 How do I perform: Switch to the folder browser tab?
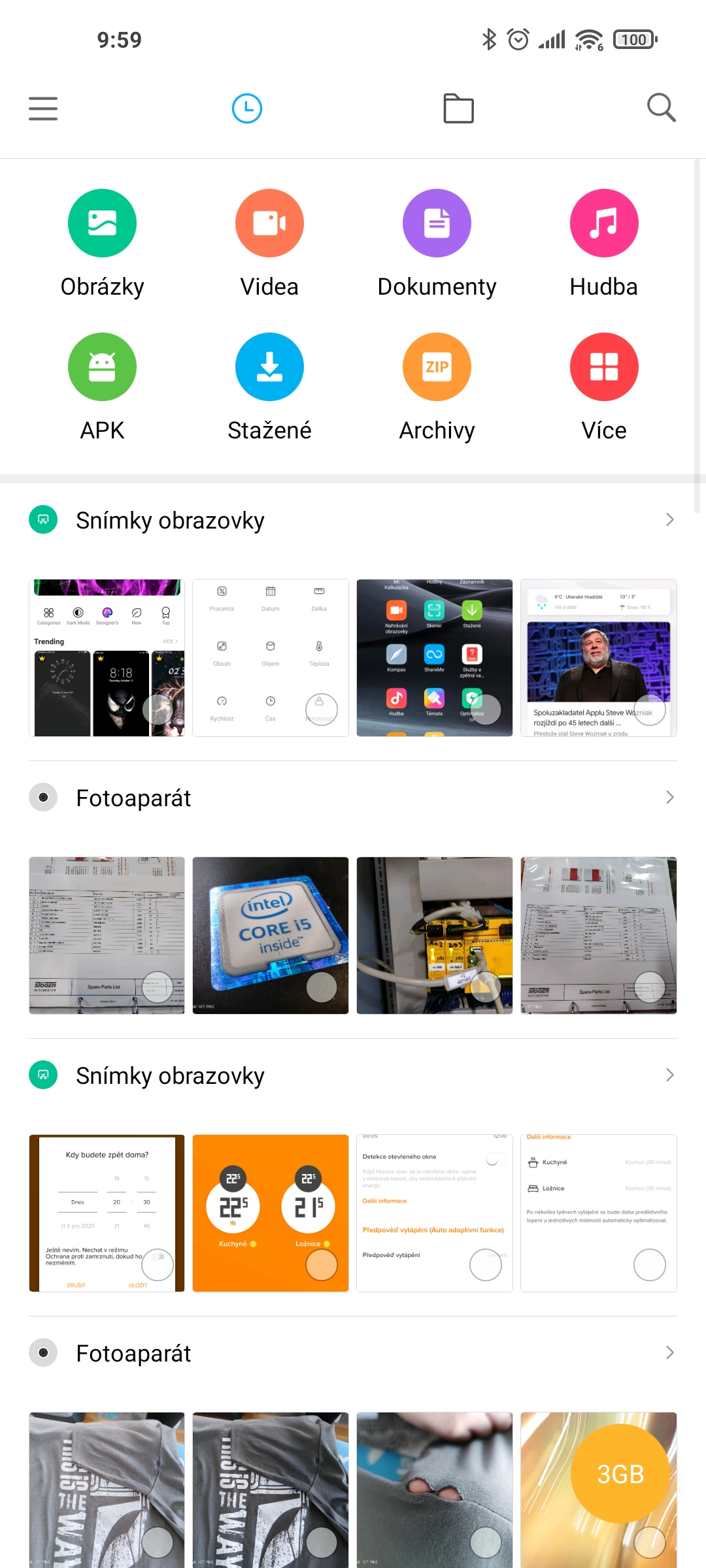coord(458,108)
